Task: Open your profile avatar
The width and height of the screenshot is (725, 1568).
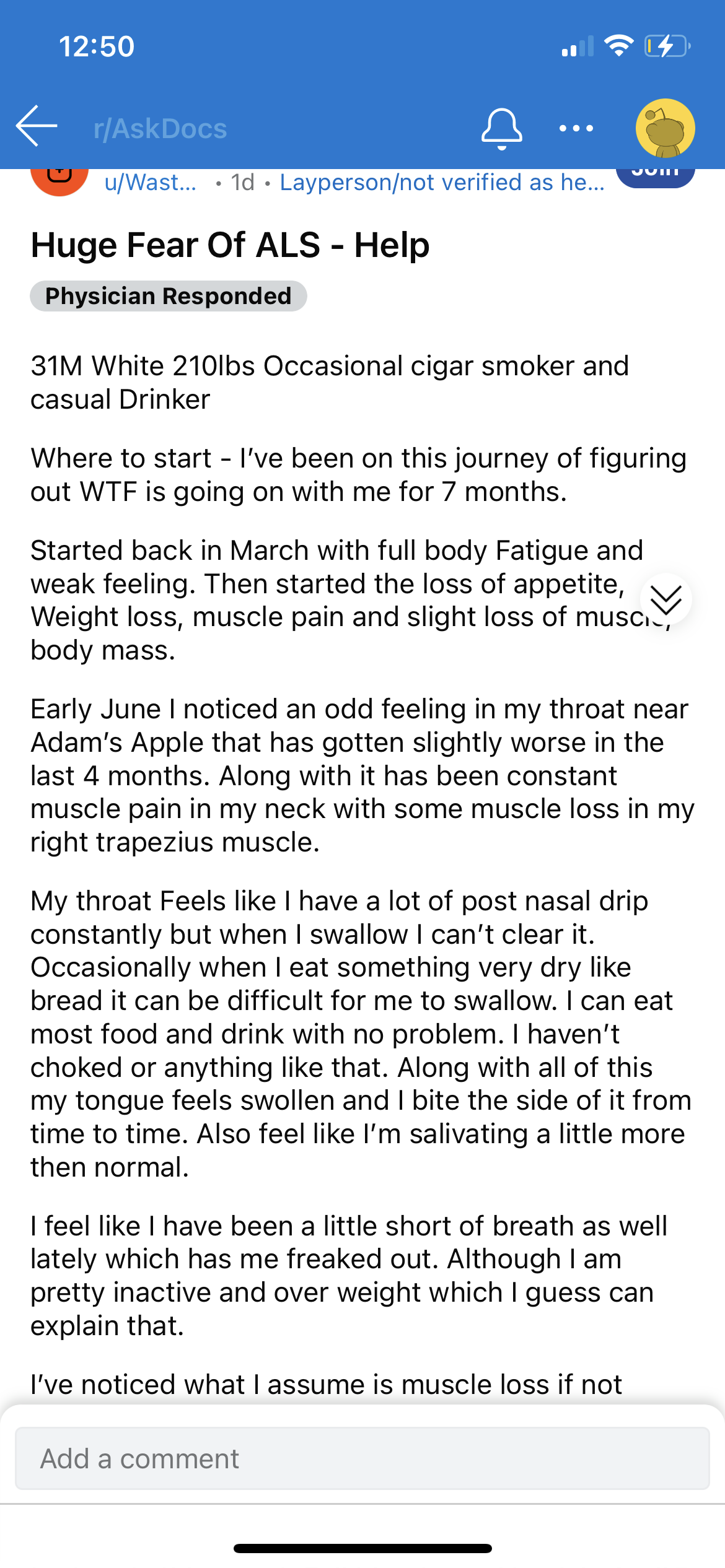Action: [x=665, y=128]
